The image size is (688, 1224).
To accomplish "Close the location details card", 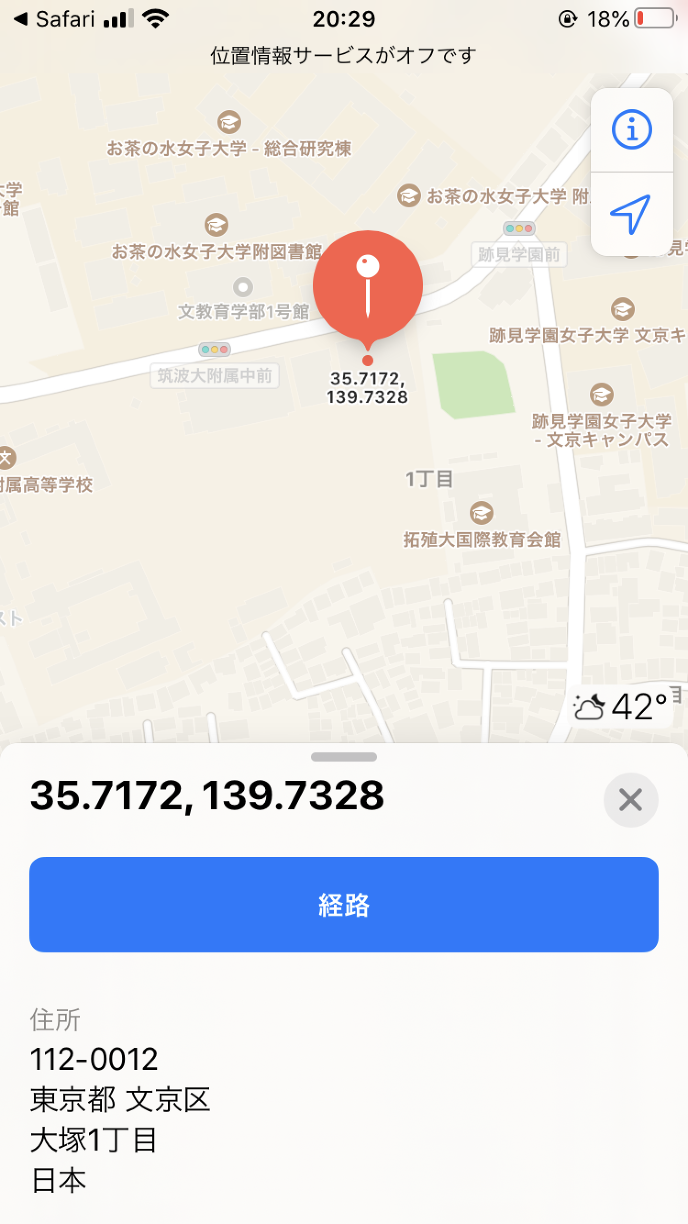I will click(630, 799).
